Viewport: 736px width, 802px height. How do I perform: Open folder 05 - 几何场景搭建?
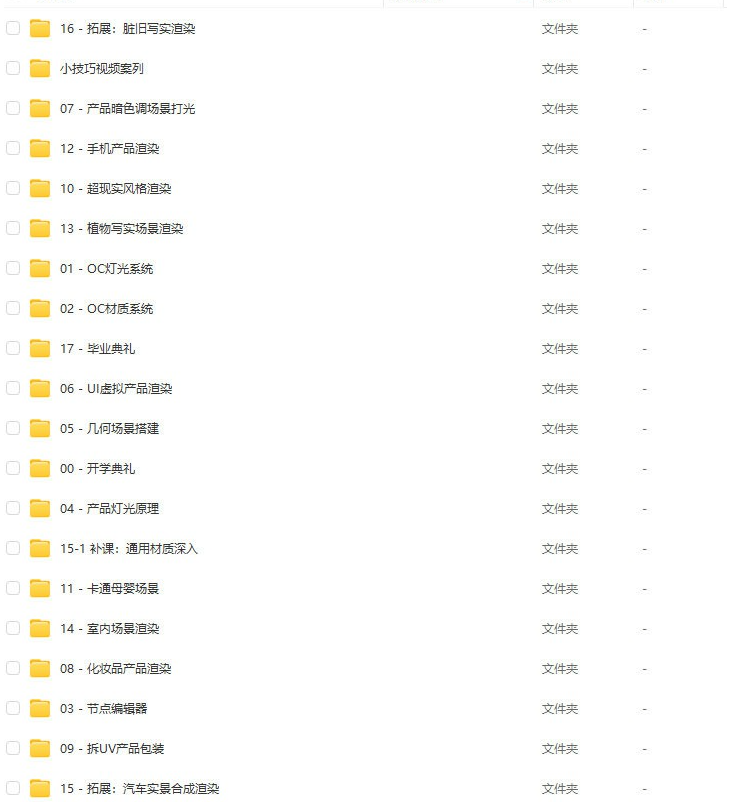pos(109,429)
